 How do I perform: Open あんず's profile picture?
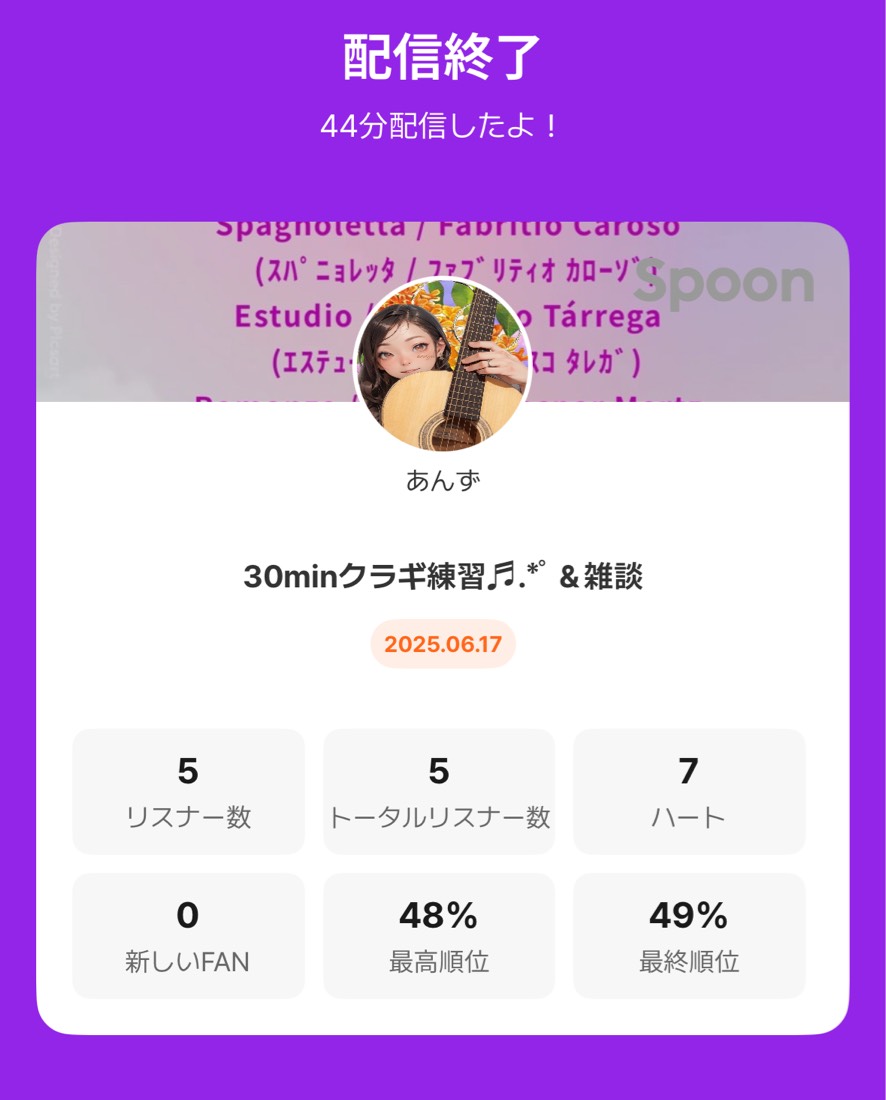click(x=443, y=364)
